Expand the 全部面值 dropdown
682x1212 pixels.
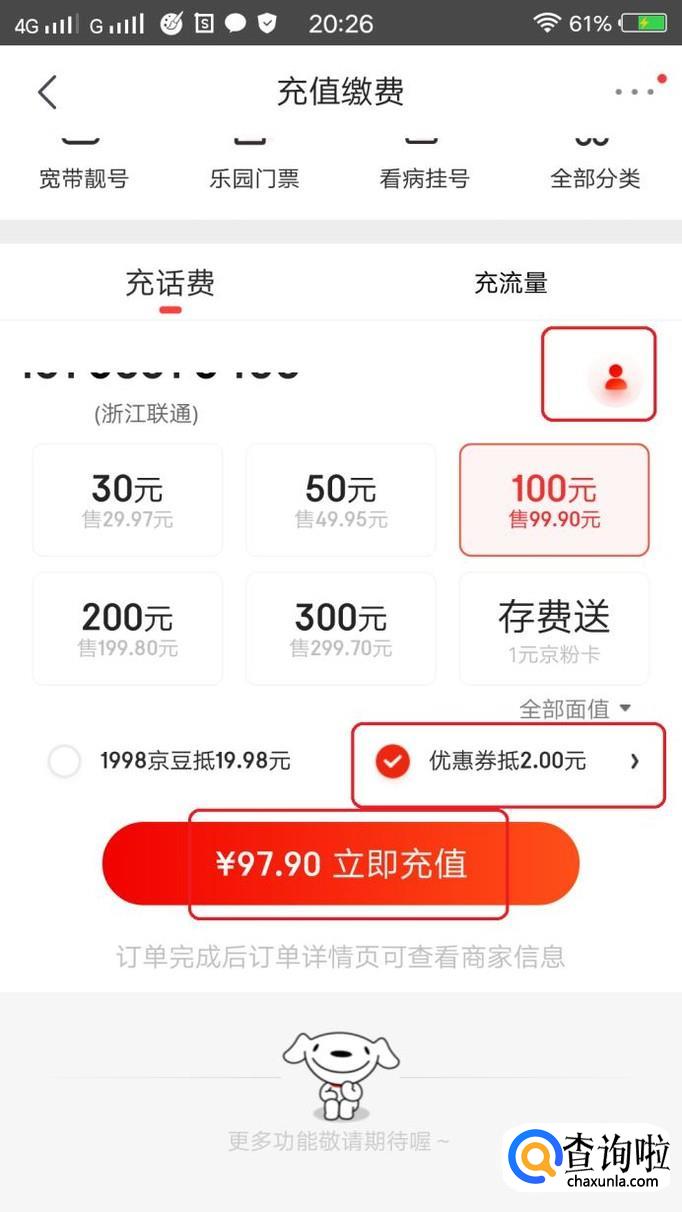point(575,709)
